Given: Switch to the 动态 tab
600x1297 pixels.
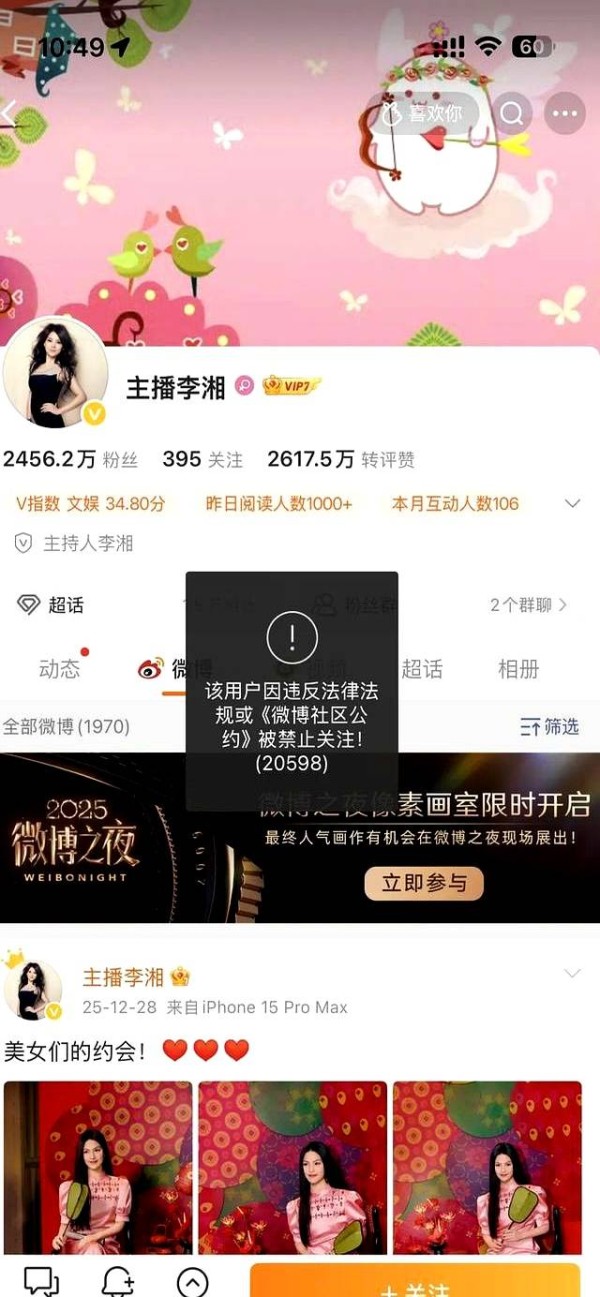Looking at the screenshot, I should point(59,669).
